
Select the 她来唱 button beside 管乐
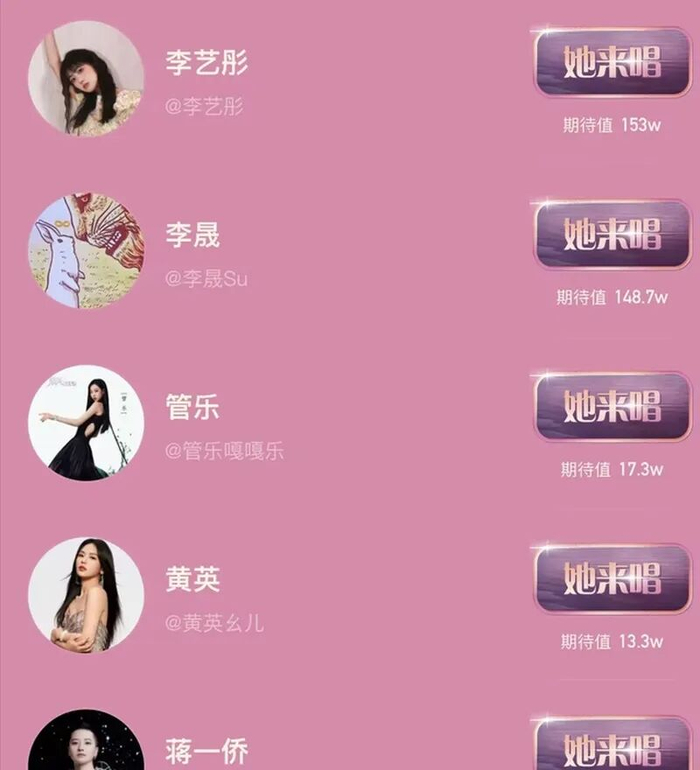pyautogui.click(x=612, y=407)
